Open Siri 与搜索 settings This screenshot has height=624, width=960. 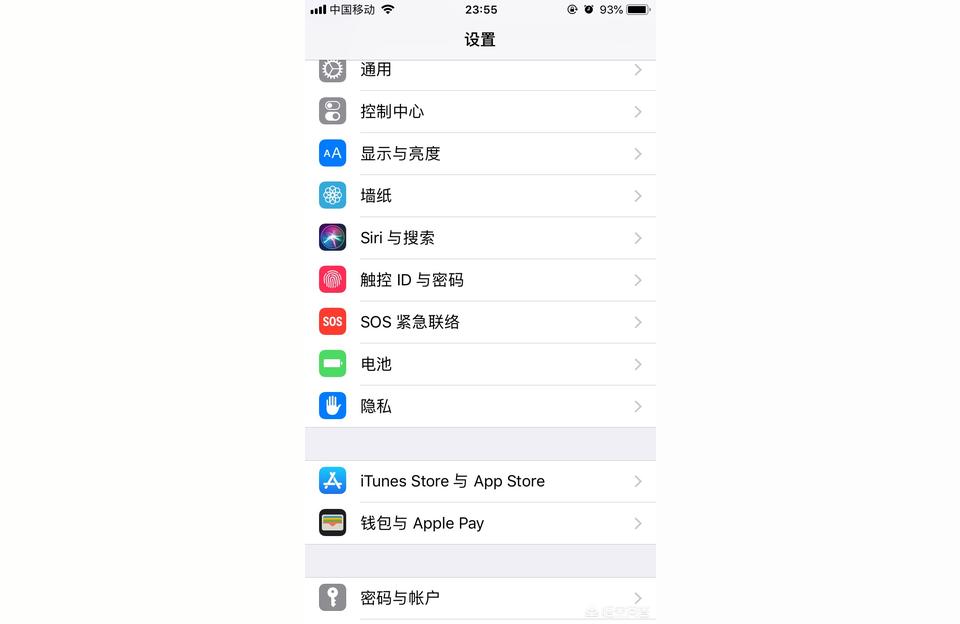(480, 238)
